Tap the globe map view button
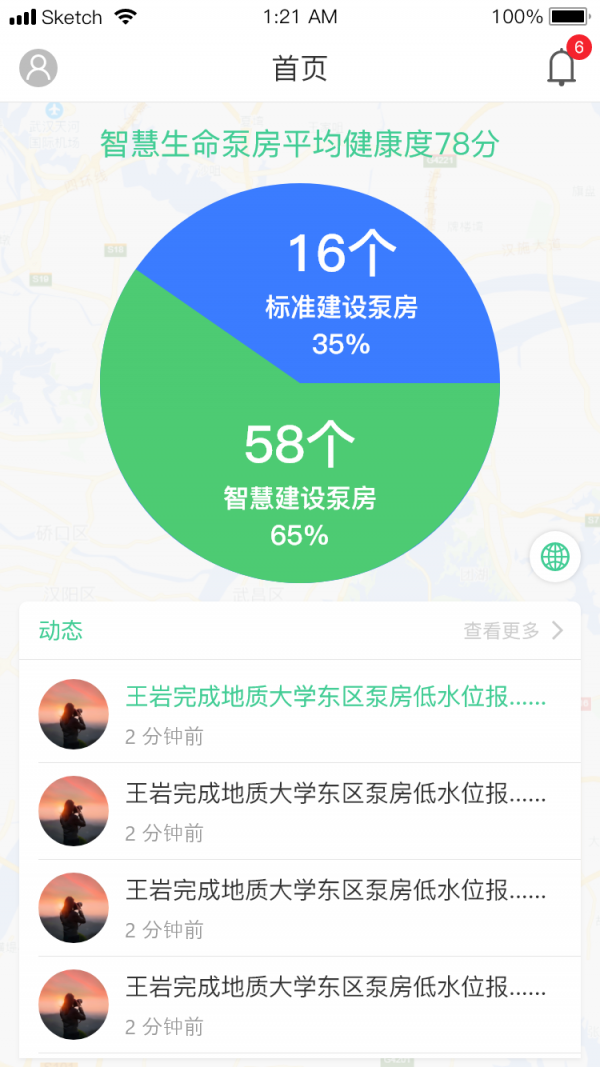600x1067 pixels. tap(555, 556)
